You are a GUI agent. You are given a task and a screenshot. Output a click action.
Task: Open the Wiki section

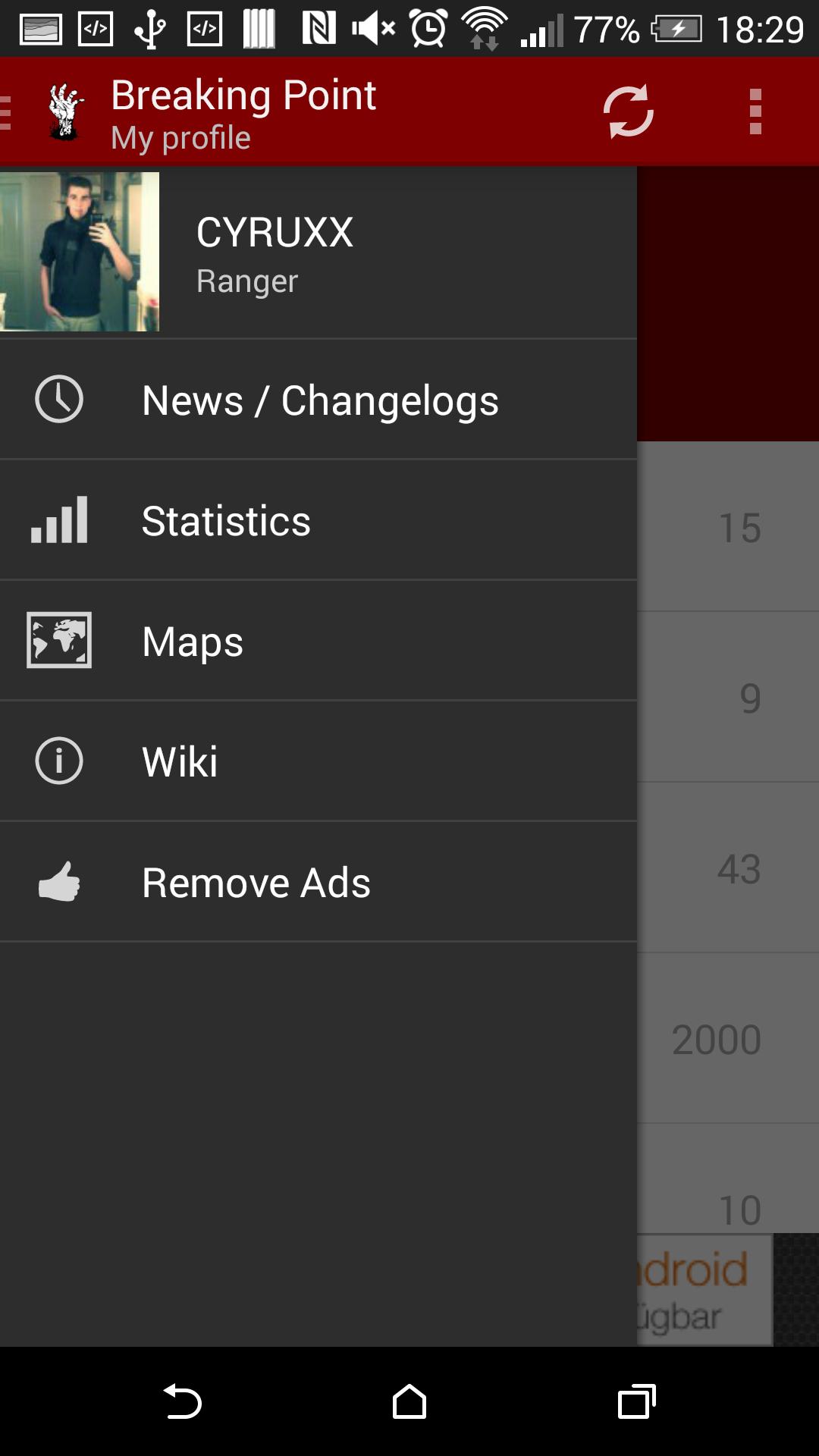318,761
